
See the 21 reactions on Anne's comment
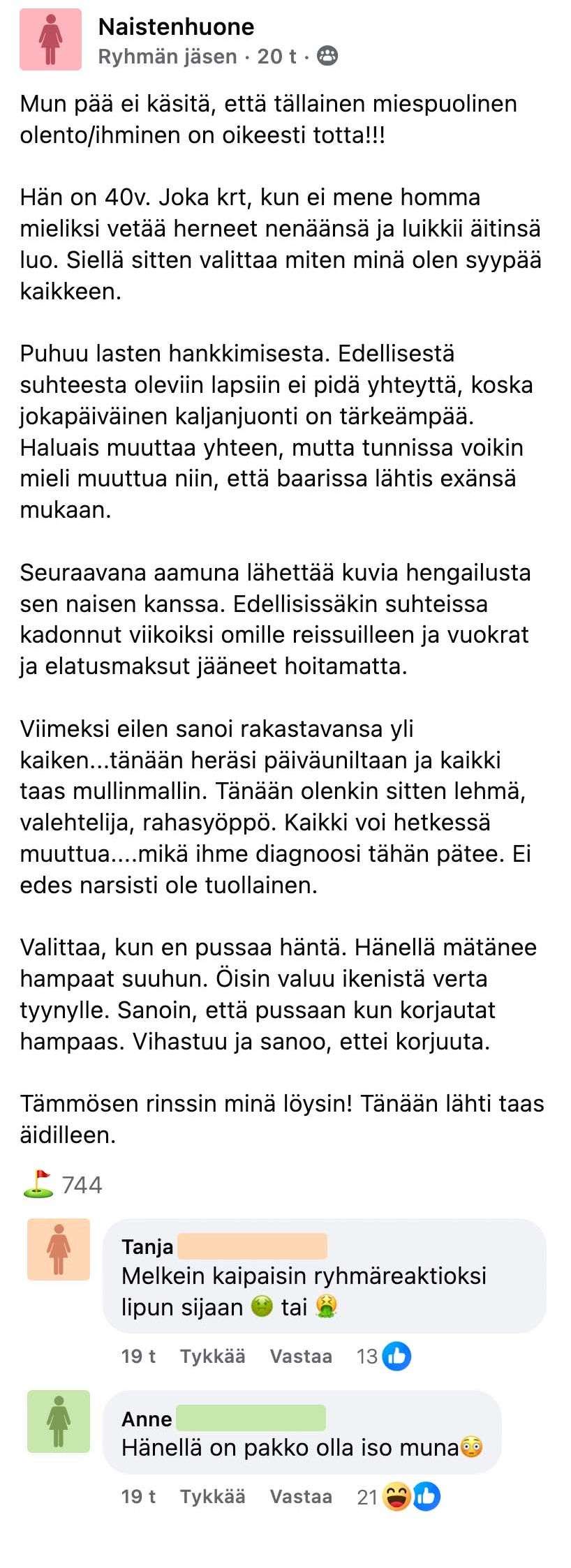pos(399,1497)
